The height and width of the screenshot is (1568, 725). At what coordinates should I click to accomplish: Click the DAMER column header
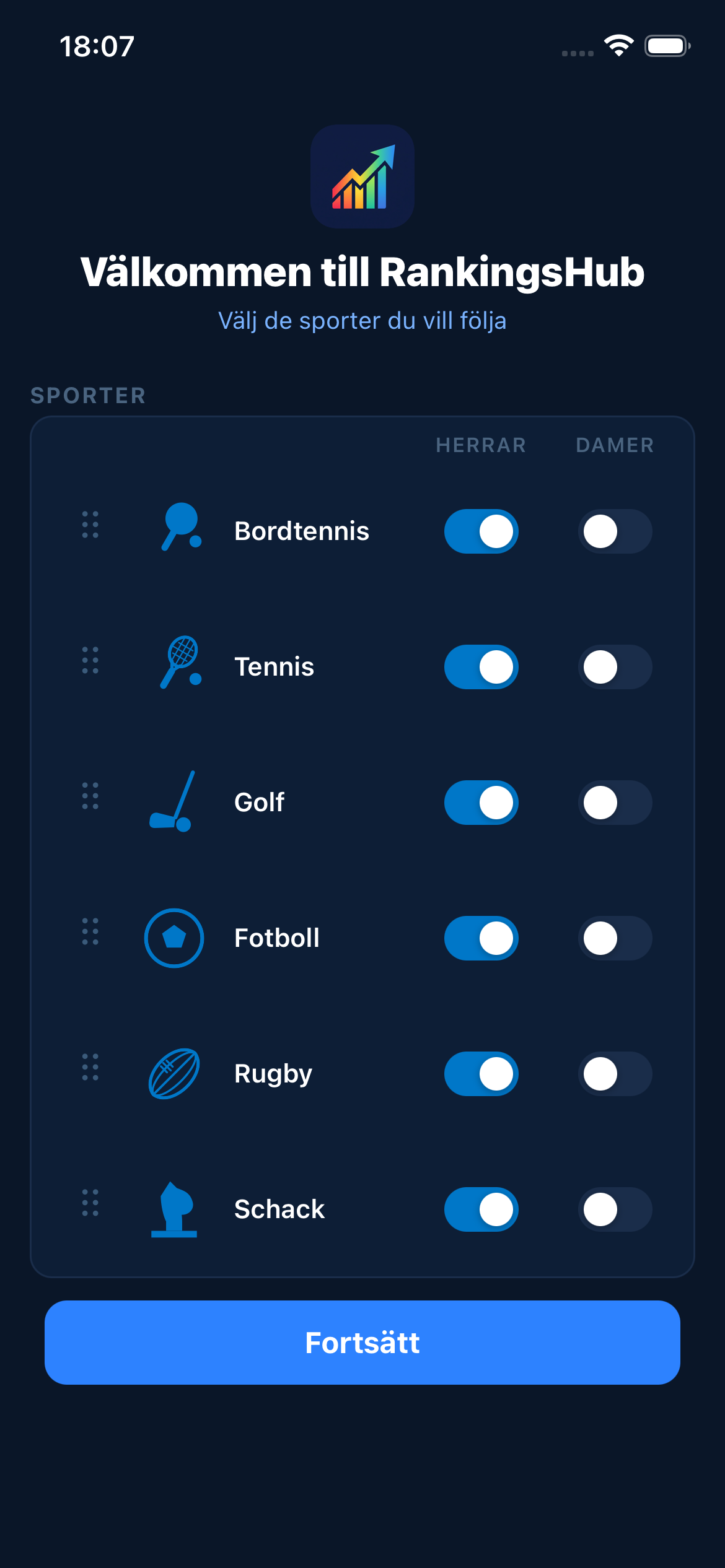tap(615, 445)
